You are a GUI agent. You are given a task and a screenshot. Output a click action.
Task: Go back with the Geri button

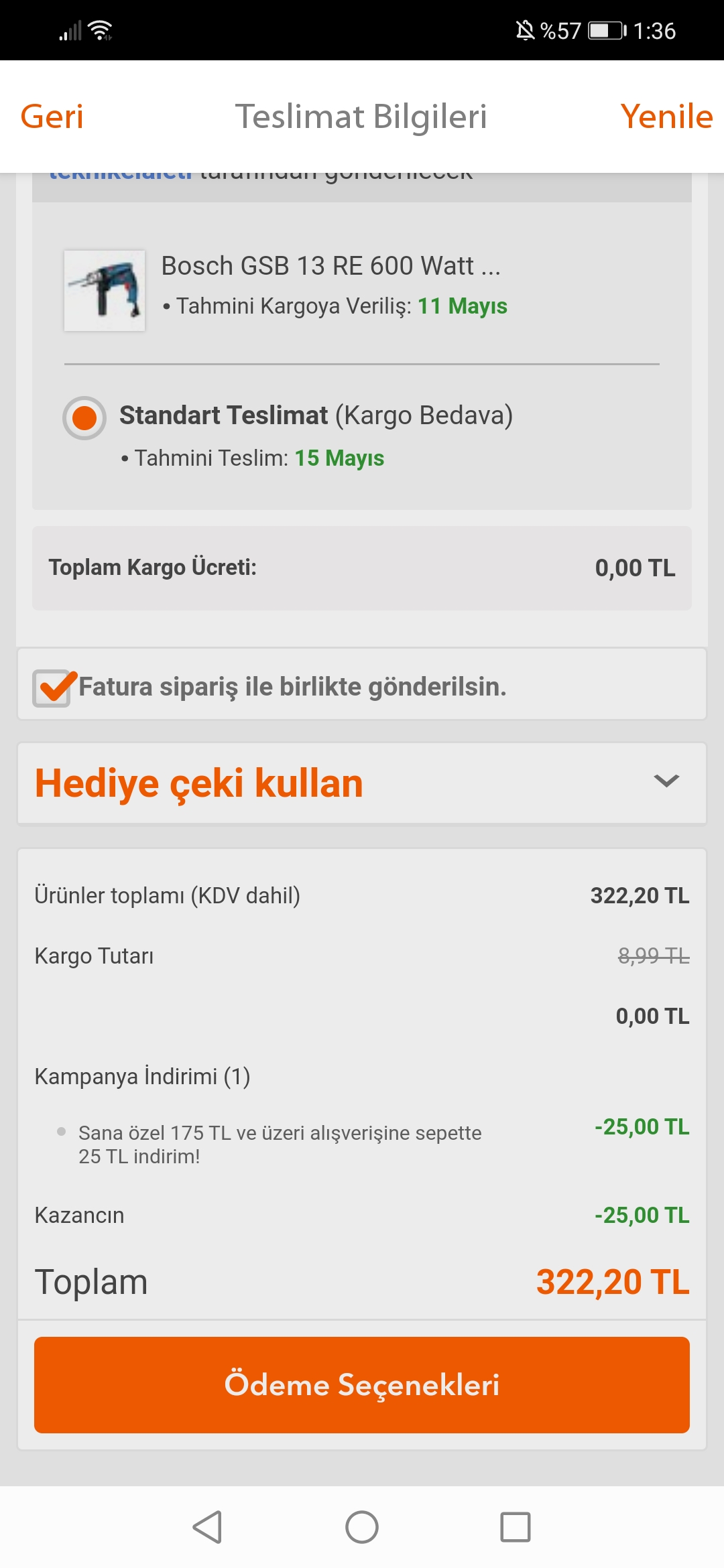(52, 117)
